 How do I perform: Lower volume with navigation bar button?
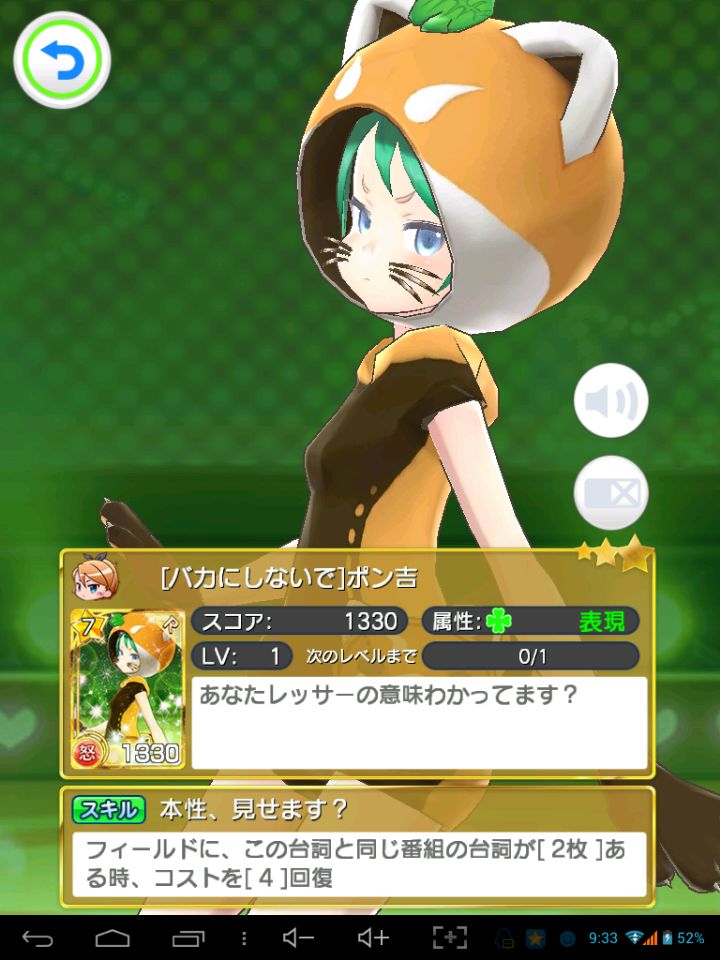tap(298, 938)
